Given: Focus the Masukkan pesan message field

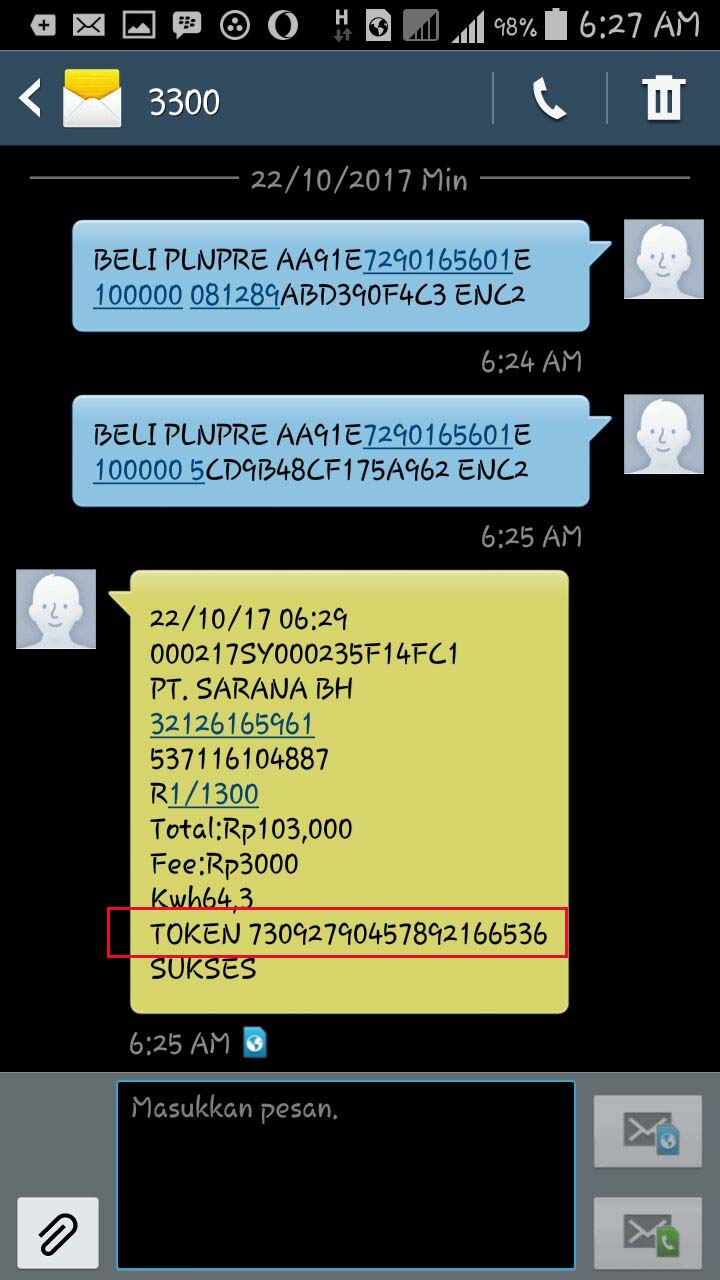Looking at the screenshot, I should point(345,1175).
